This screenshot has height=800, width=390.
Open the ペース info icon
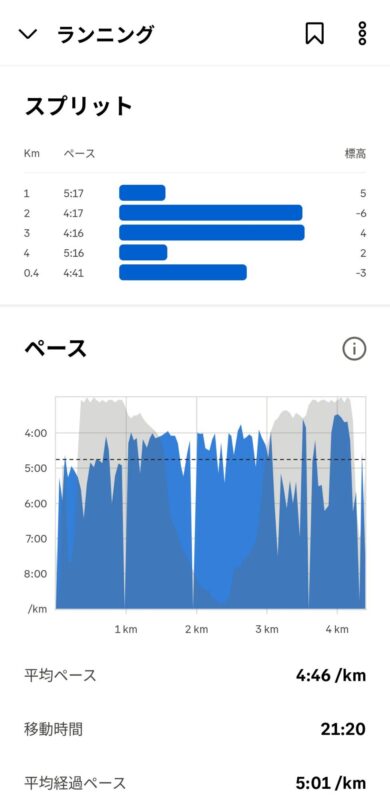tap(354, 349)
